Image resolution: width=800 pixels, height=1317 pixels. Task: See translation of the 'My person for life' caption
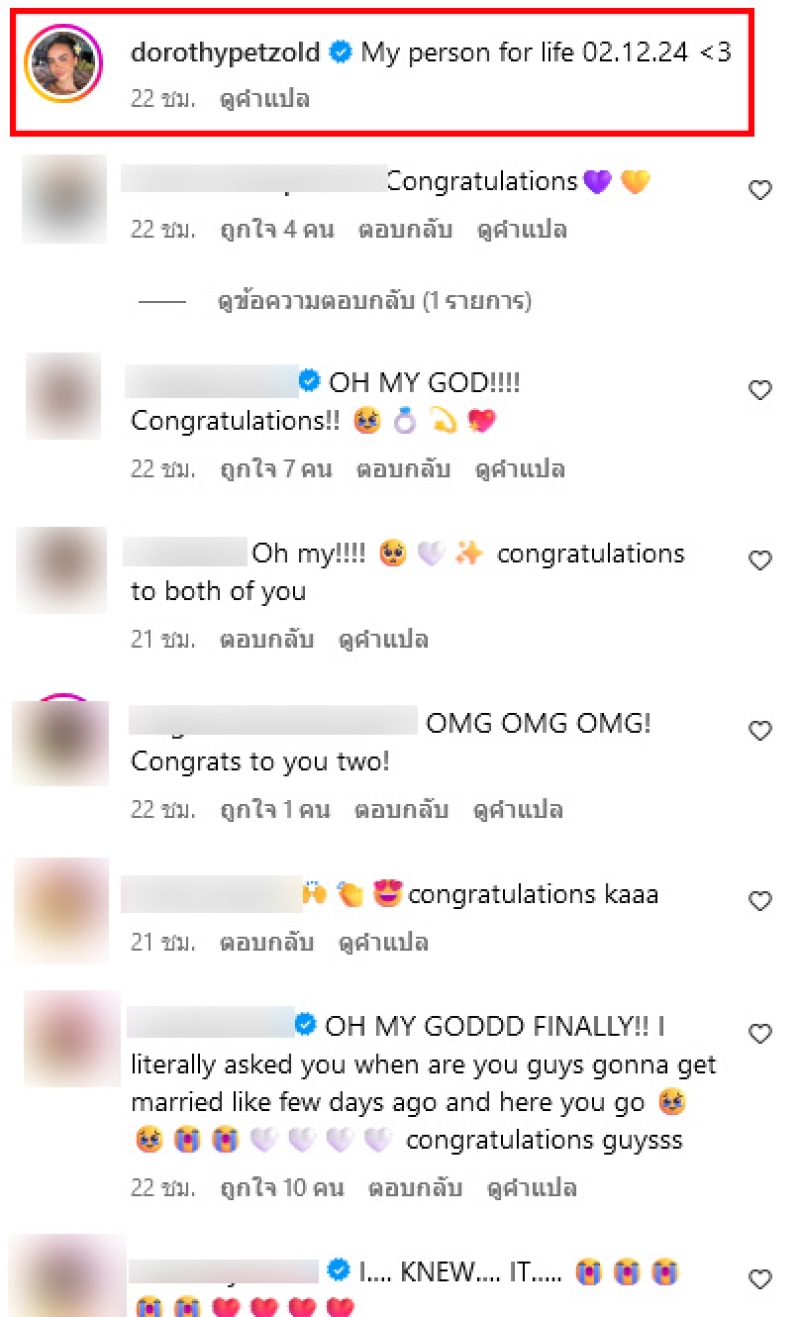pyautogui.click(x=264, y=99)
